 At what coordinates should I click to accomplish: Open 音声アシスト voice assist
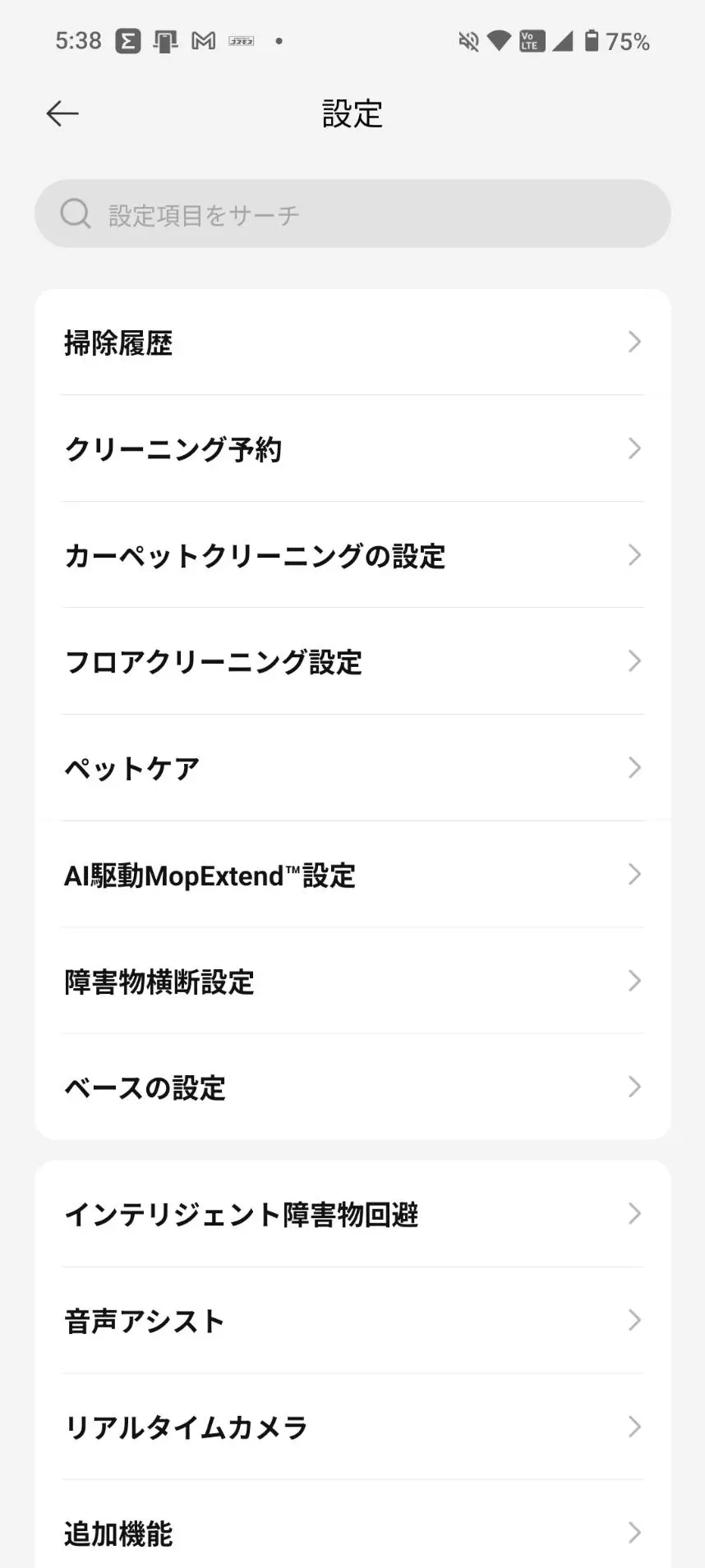(x=352, y=1322)
